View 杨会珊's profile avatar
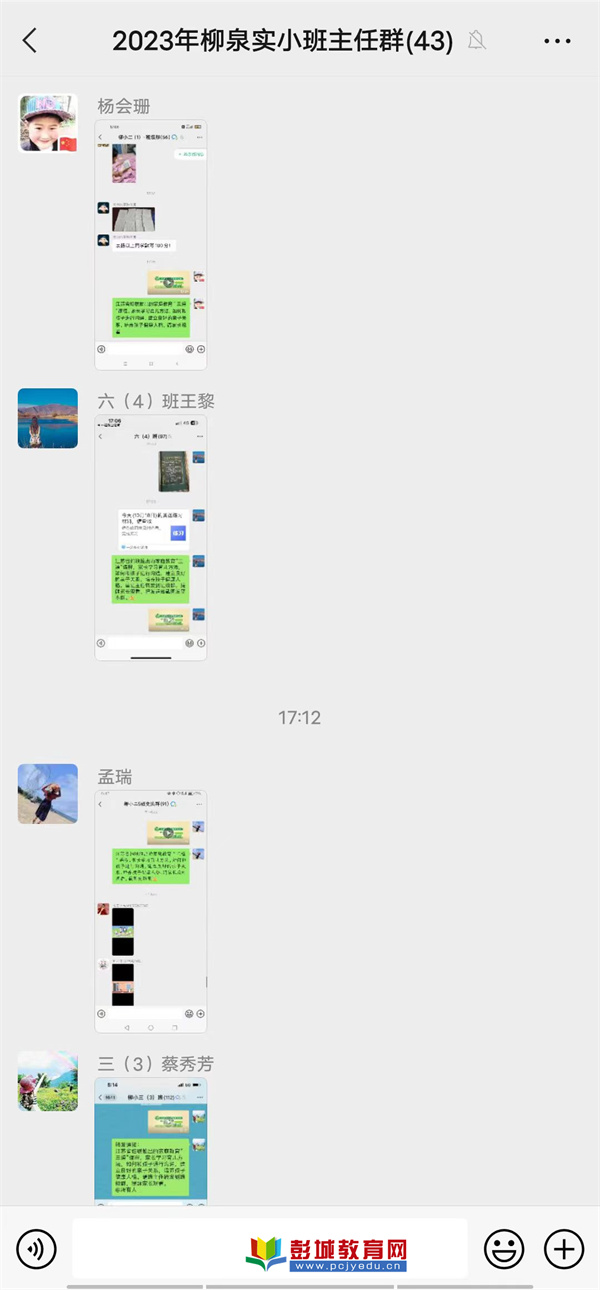Viewport: 600px width, 1290px height. coord(48,123)
